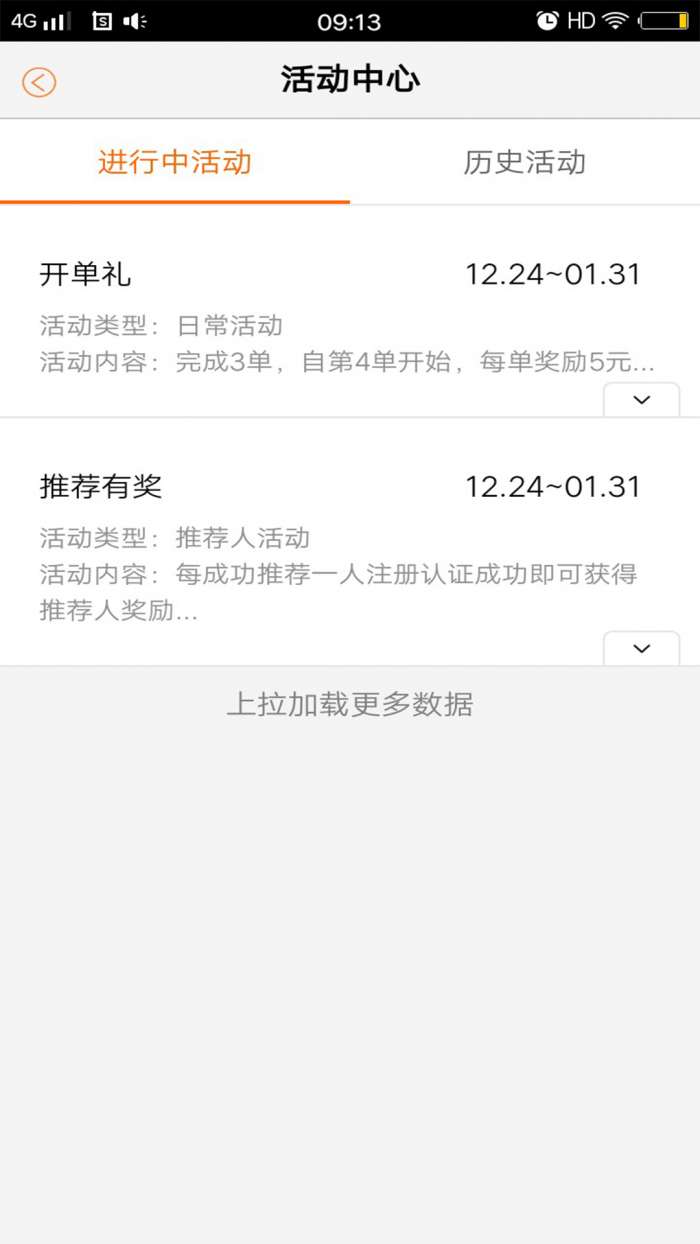Image resolution: width=700 pixels, height=1244 pixels.
Task: Select the 进行中活动 tab
Action: [175, 163]
